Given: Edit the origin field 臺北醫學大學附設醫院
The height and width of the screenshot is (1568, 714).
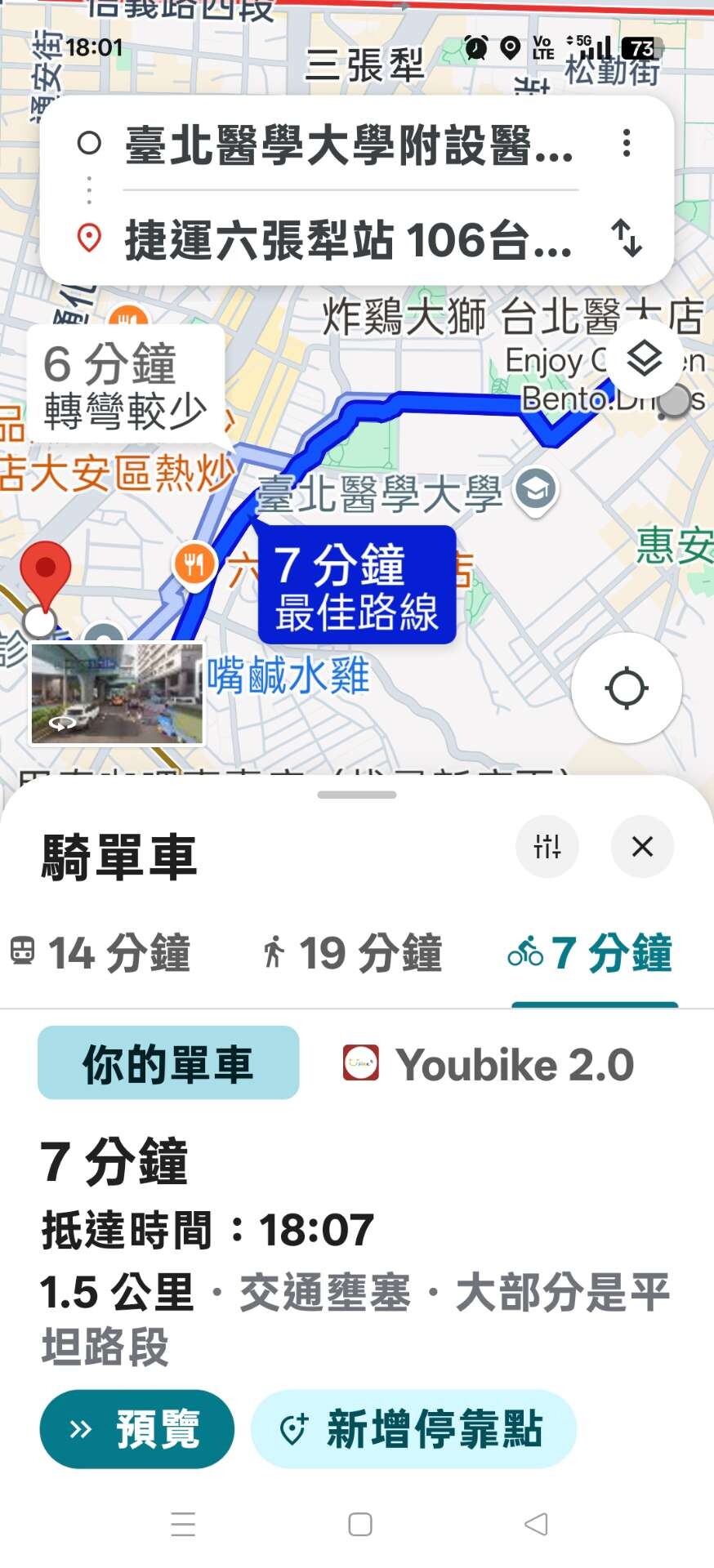Looking at the screenshot, I should click(349, 145).
